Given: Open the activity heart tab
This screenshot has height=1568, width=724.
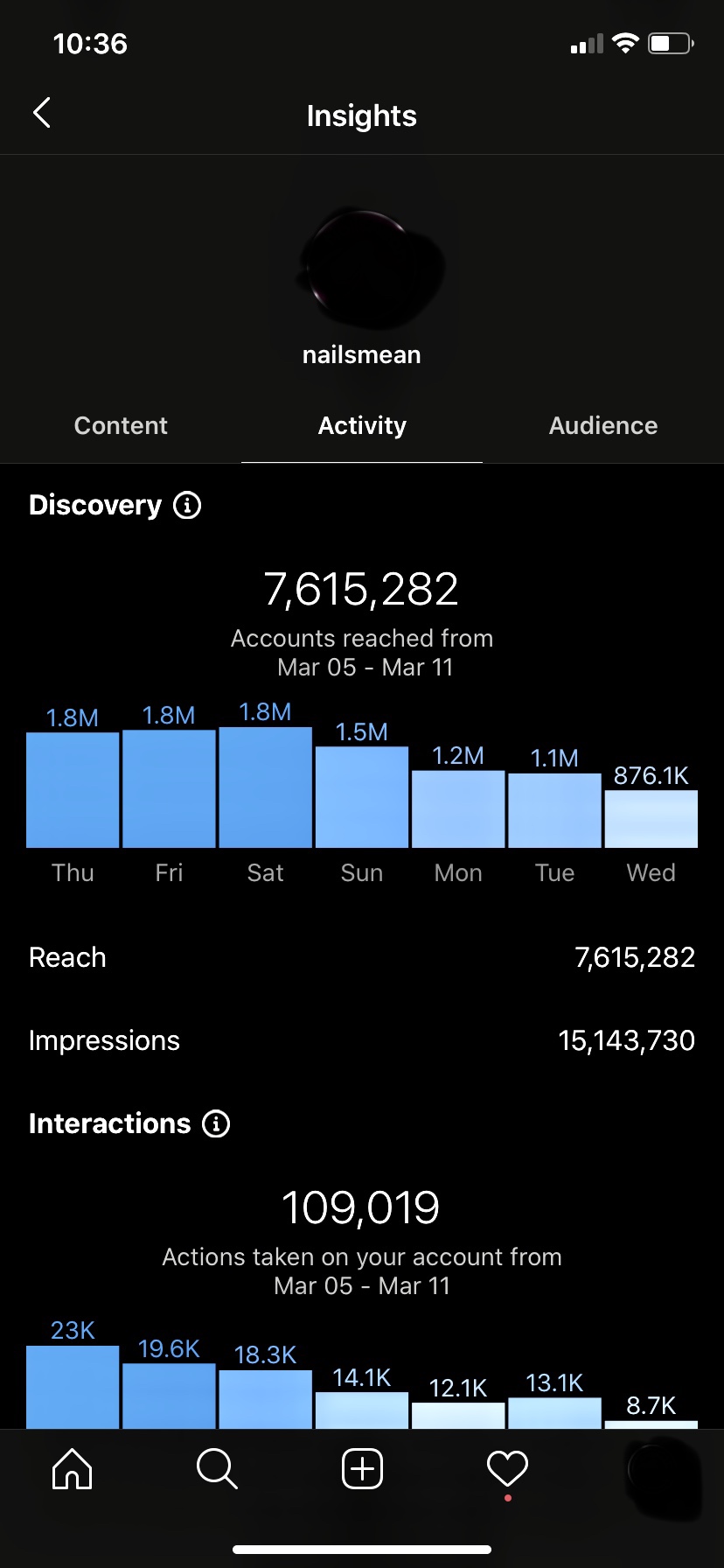Looking at the screenshot, I should 507,1469.
